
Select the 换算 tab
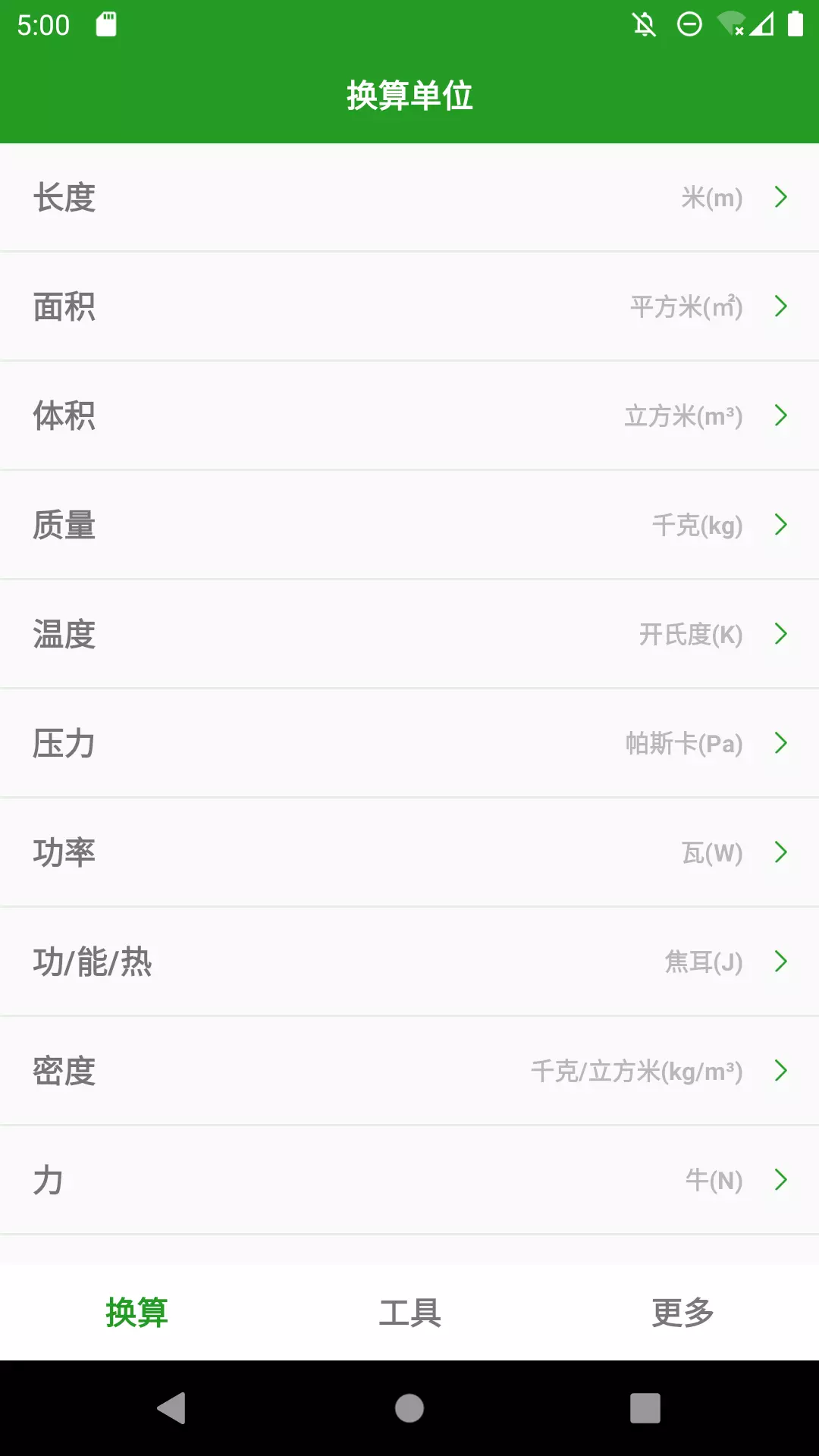click(136, 1313)
